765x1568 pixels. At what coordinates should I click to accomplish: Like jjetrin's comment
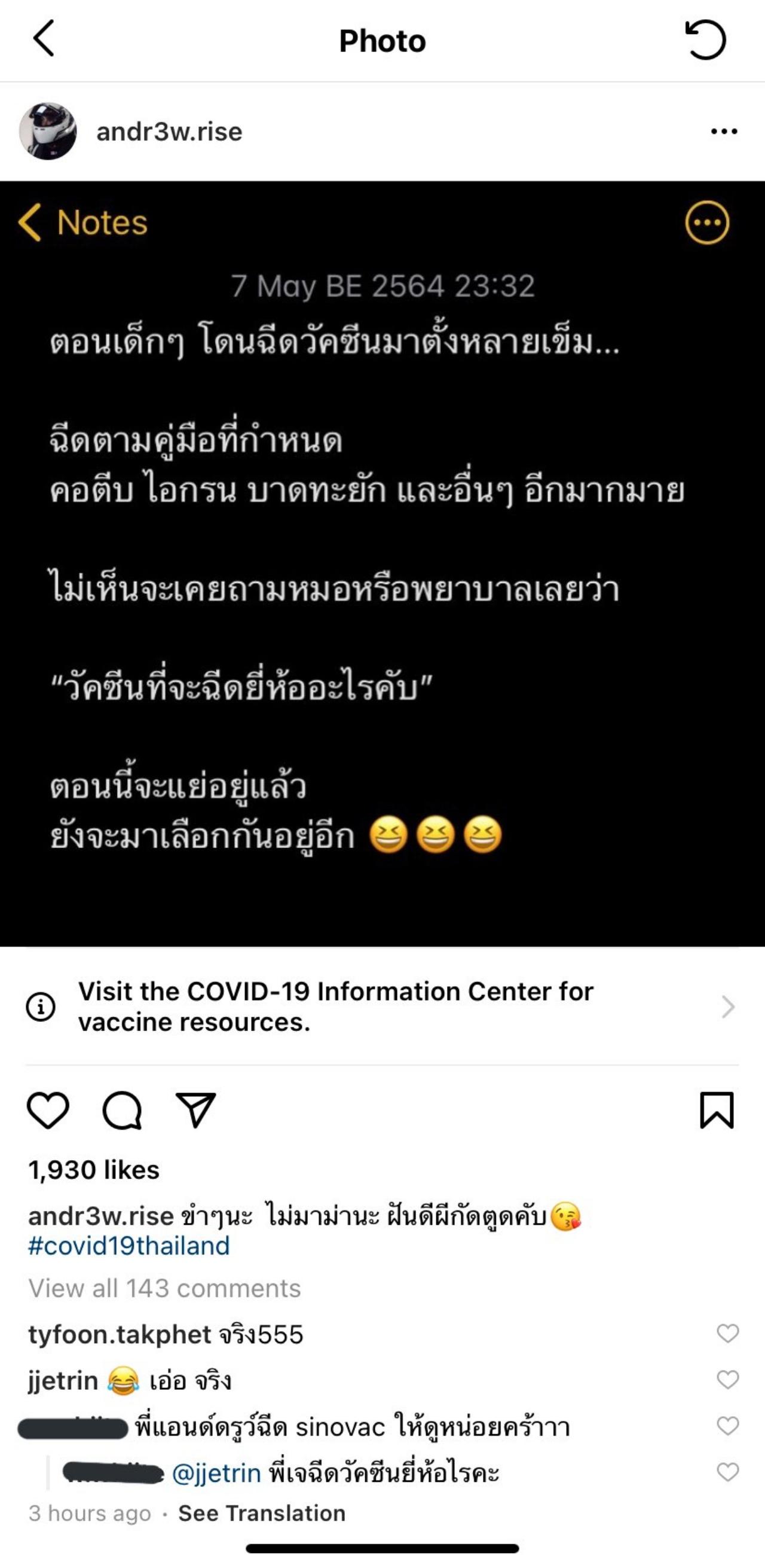727,1379
